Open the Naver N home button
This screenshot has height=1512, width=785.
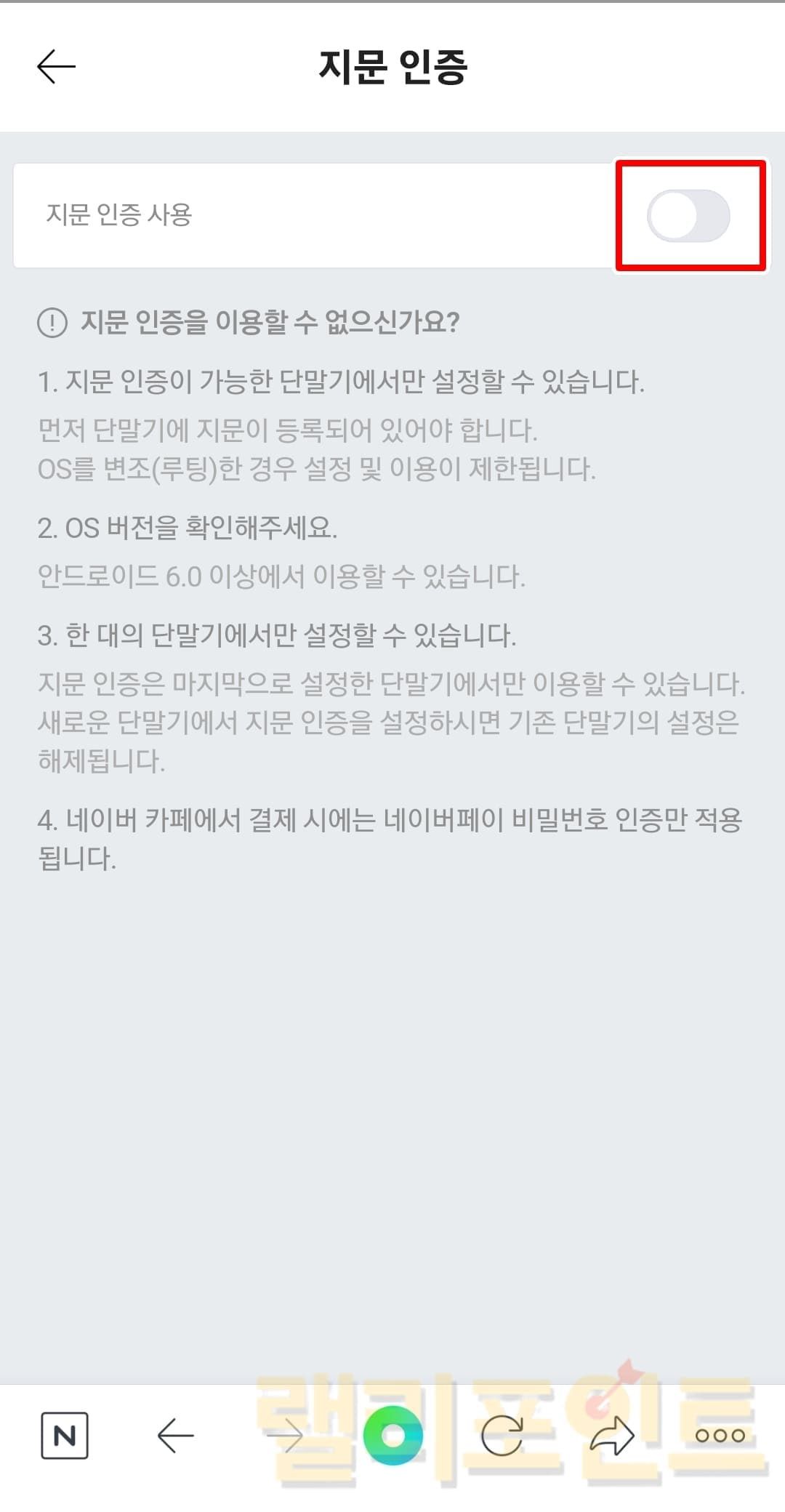pyautogui.click(x=65, y=1436)
